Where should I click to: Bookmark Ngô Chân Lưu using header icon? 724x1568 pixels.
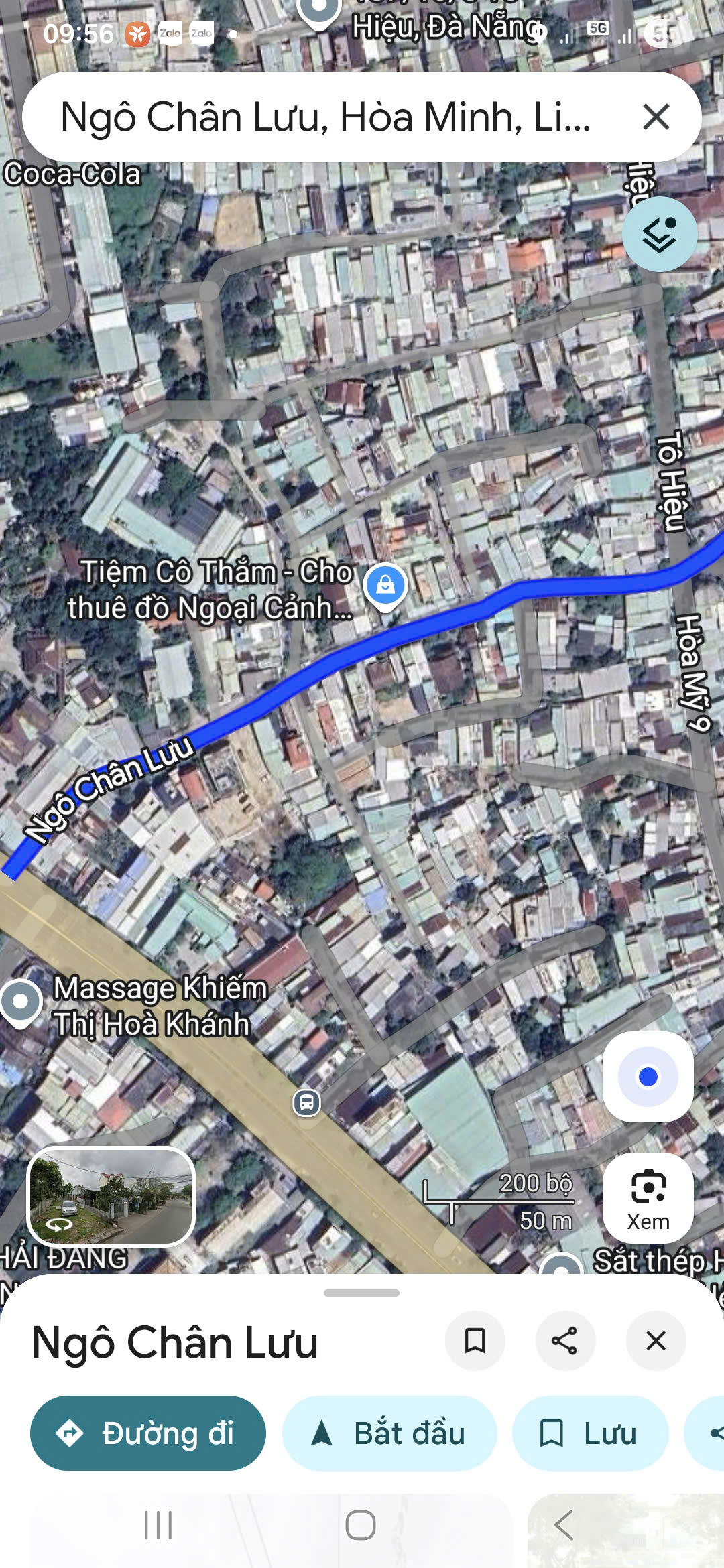tap(475, 1341)
